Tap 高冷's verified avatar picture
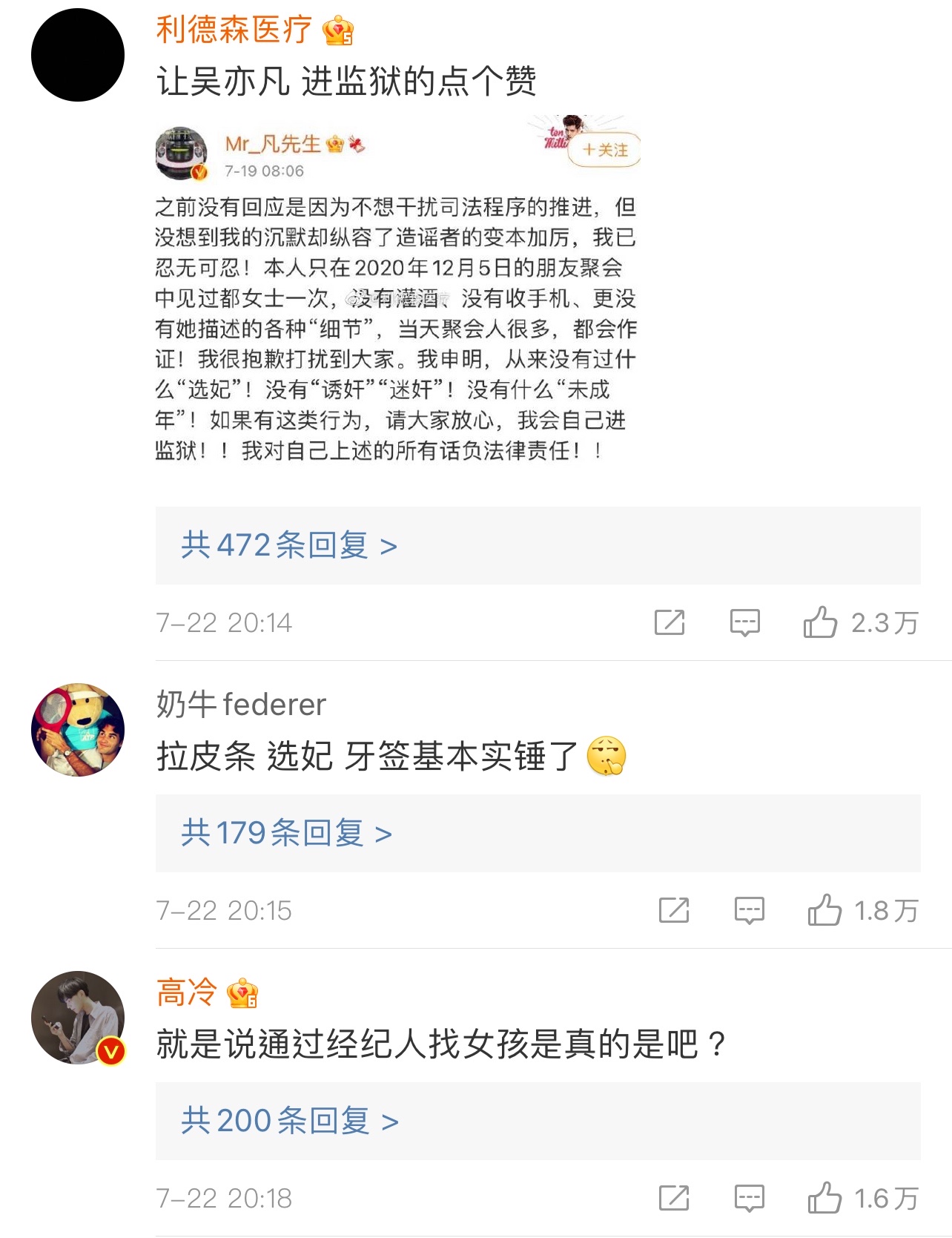952x1238 pixels. (78, 1018)
